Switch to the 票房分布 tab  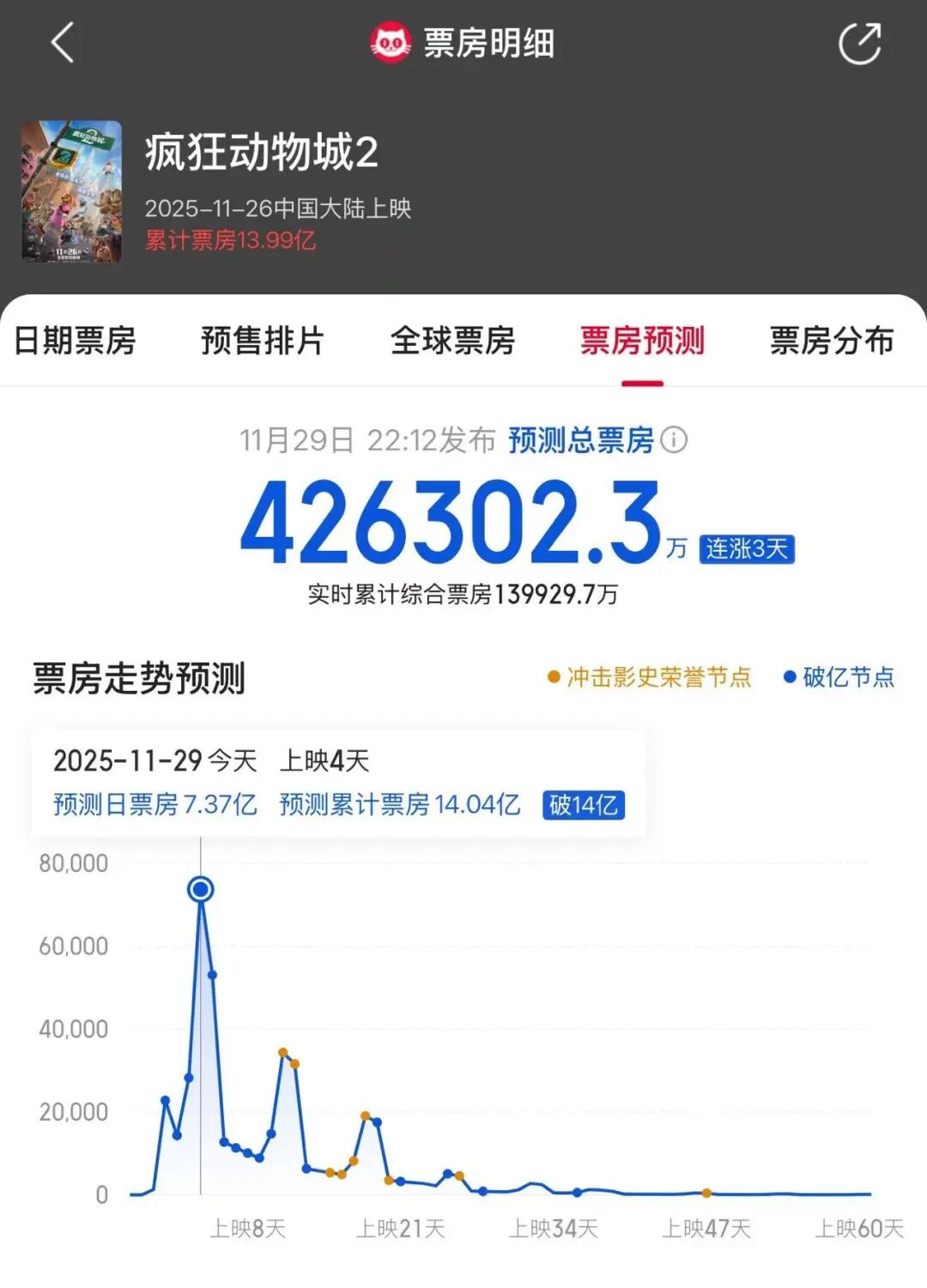tap(831, 341)
